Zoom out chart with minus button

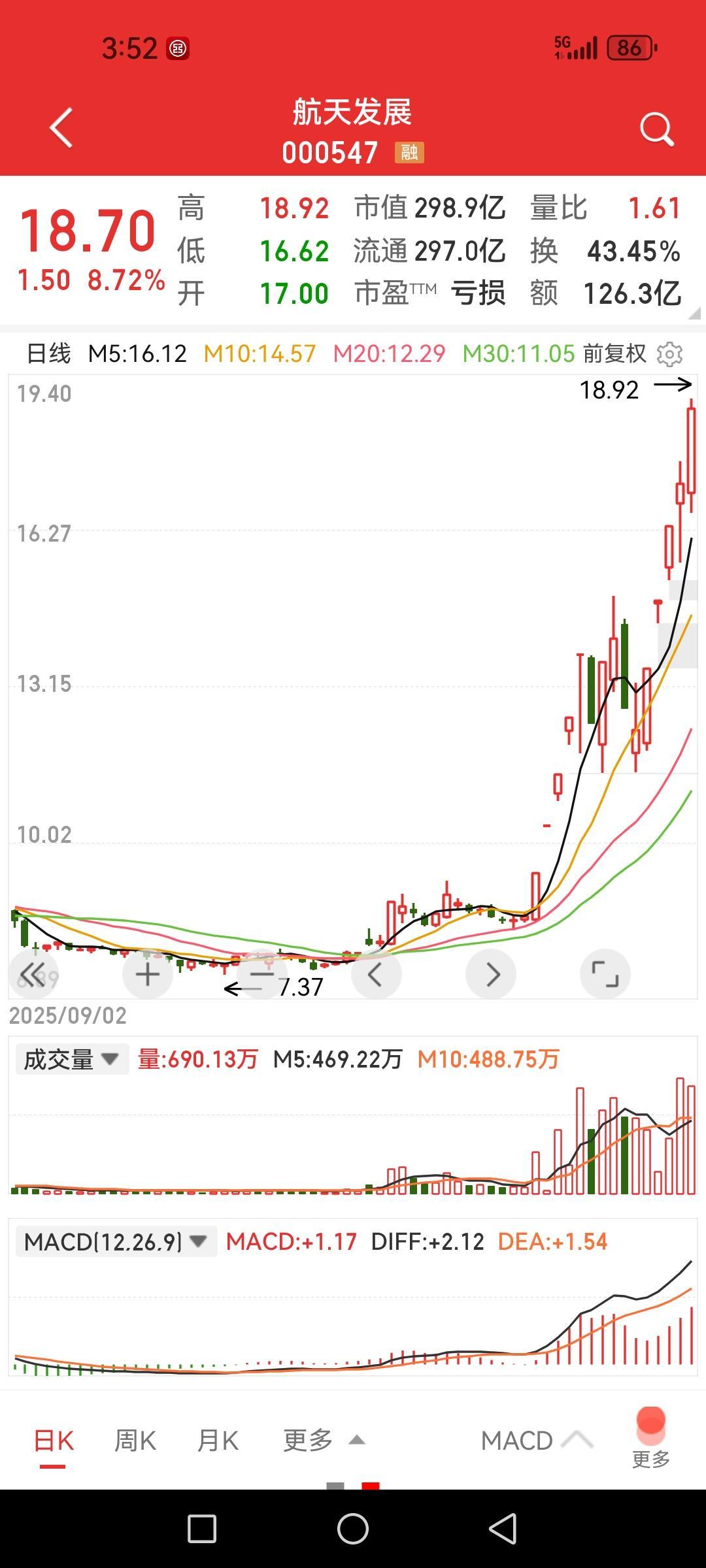pos(262,974)
